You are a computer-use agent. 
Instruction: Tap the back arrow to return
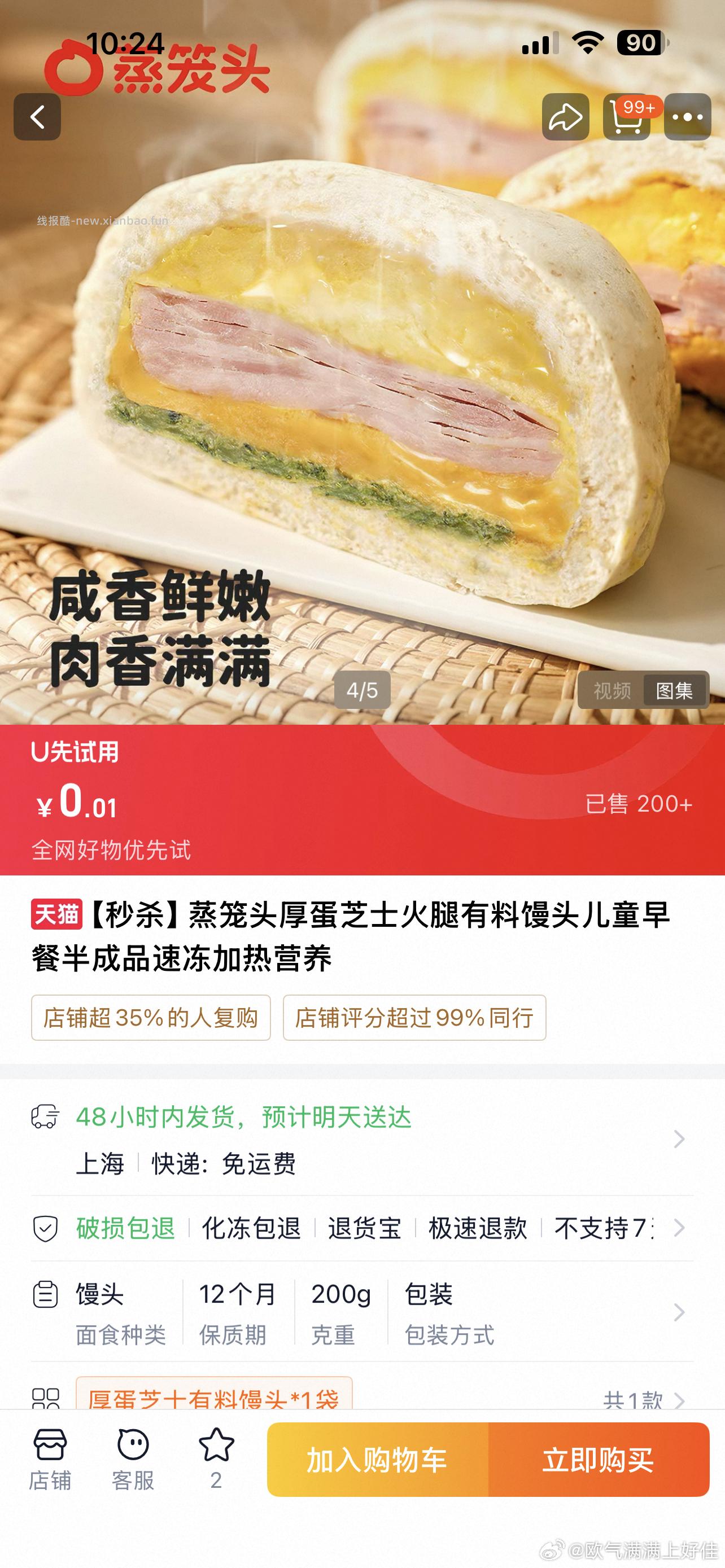coord(38,117)
